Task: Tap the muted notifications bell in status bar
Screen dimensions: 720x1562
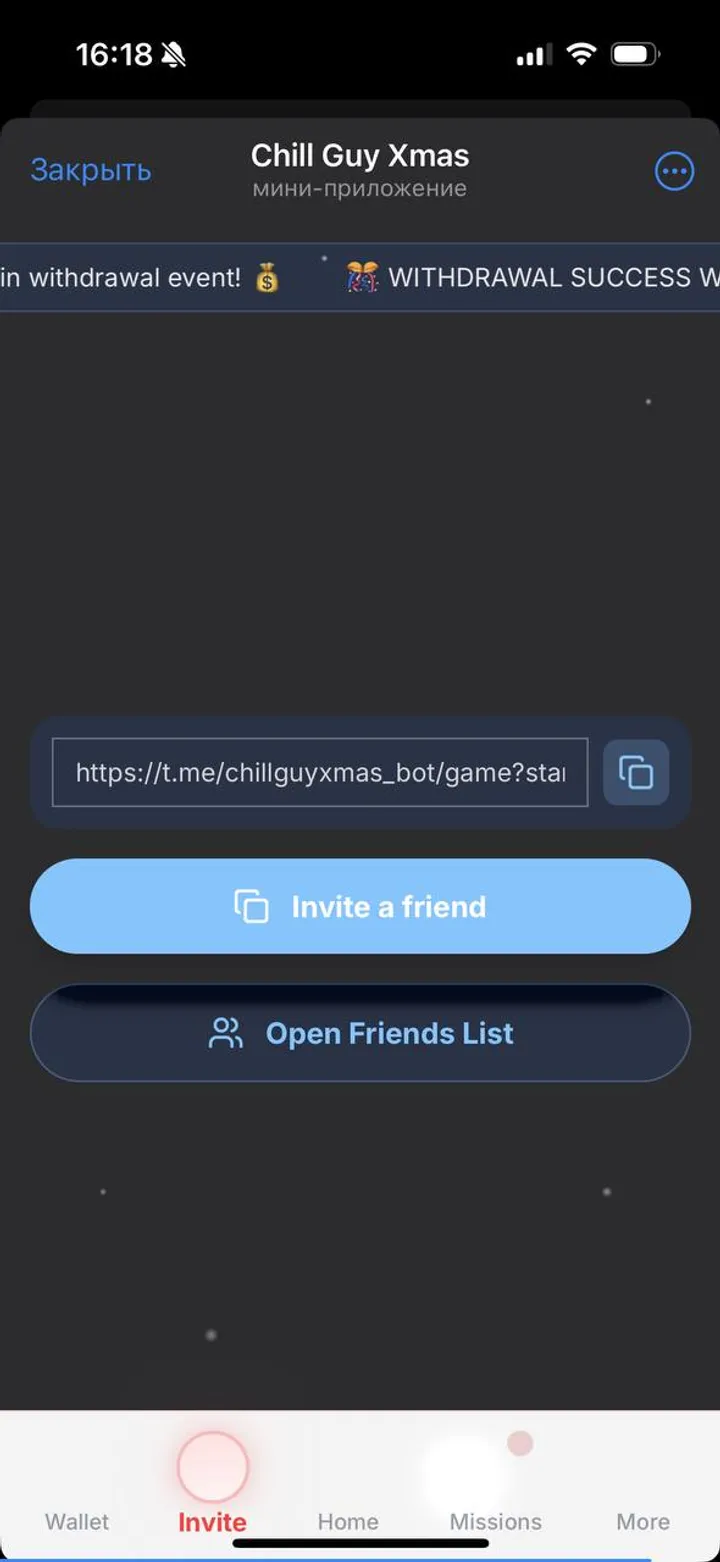Action: (x=172, y=54)
